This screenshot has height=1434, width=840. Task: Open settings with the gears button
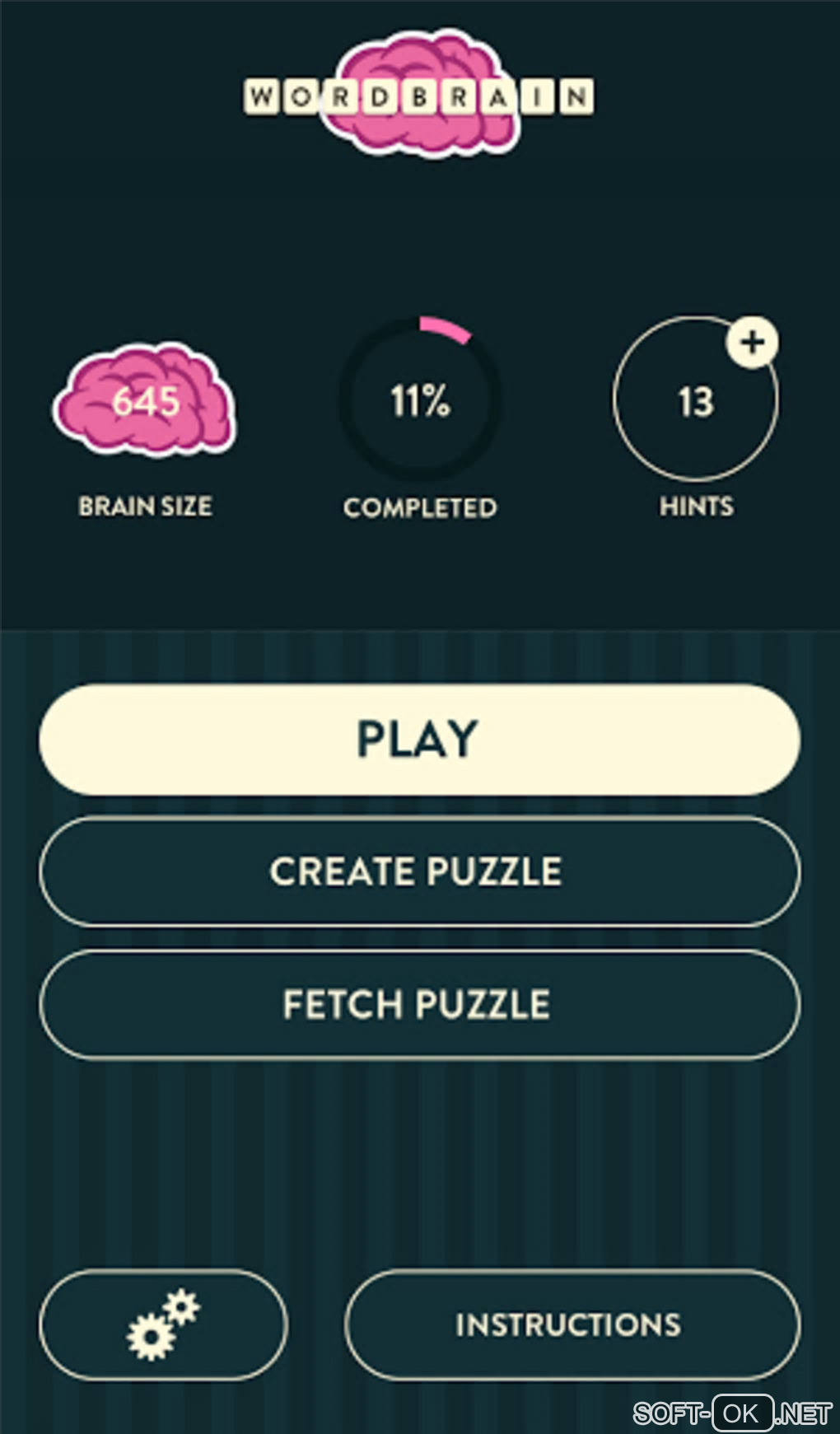point(163,1324)
